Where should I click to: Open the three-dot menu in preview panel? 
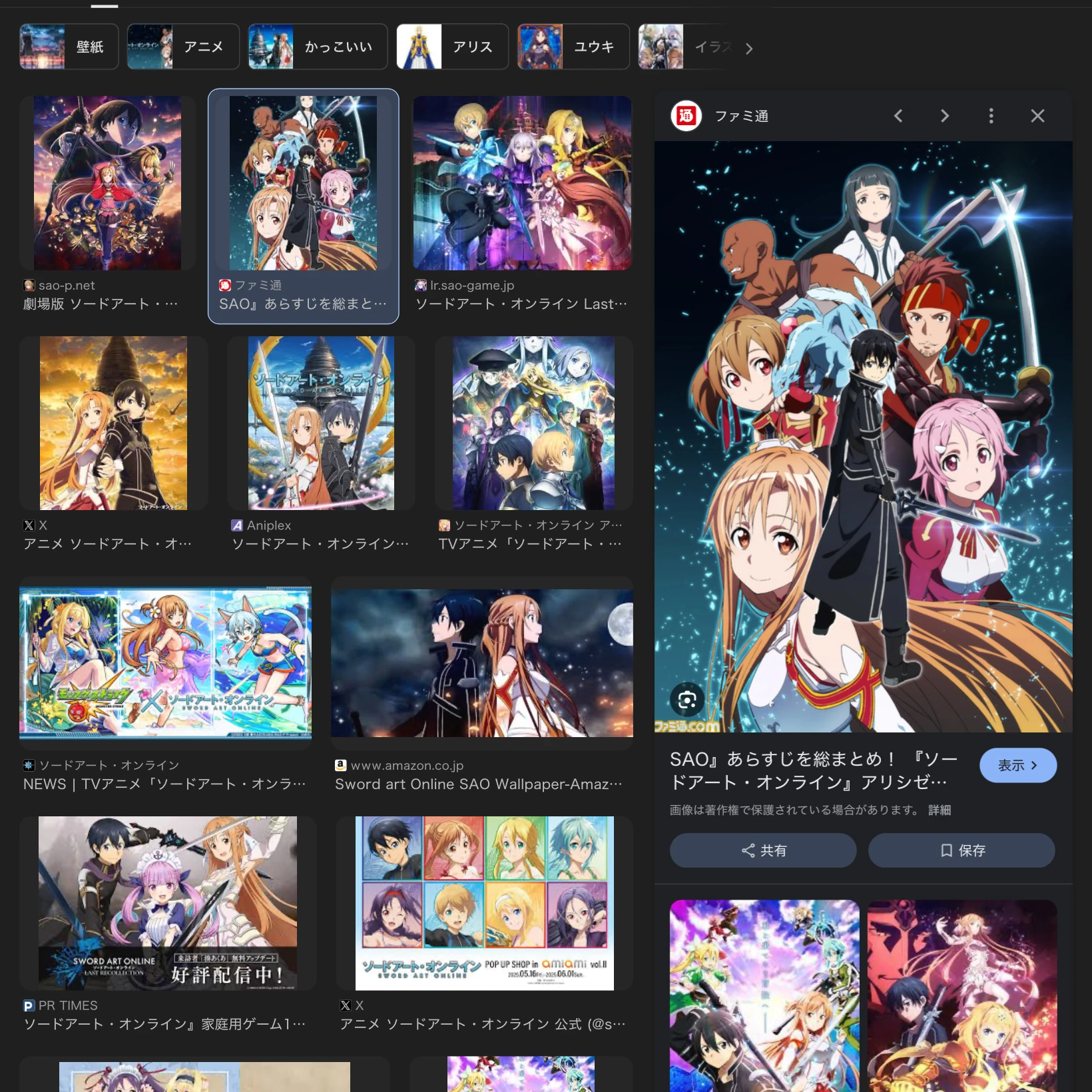click(x=991, y=116)
